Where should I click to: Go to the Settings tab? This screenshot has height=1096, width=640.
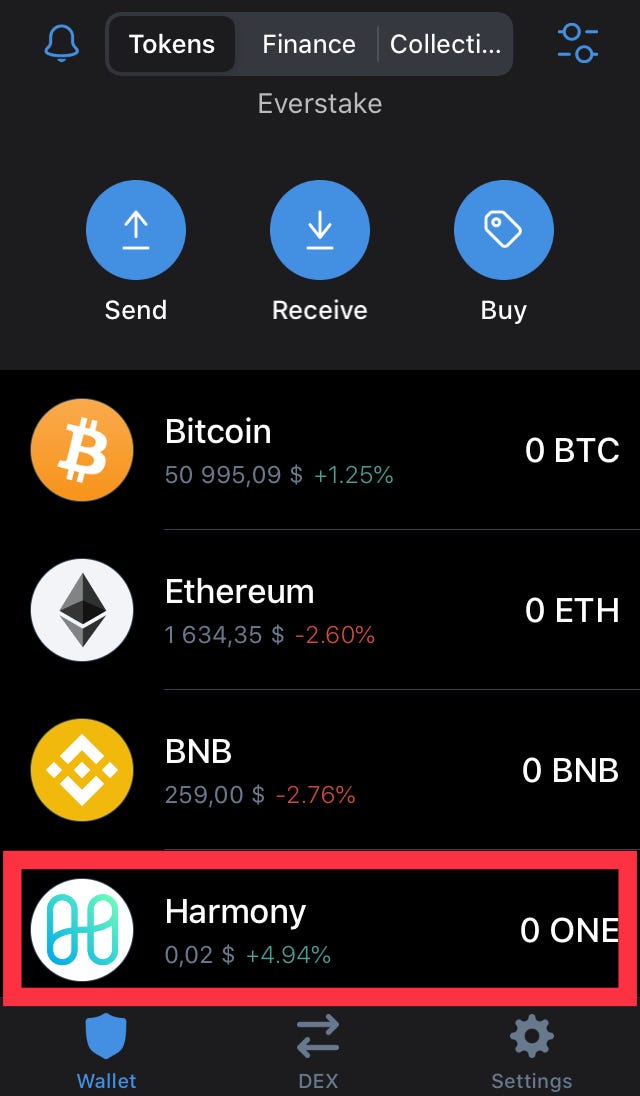tap(531, 1052)
